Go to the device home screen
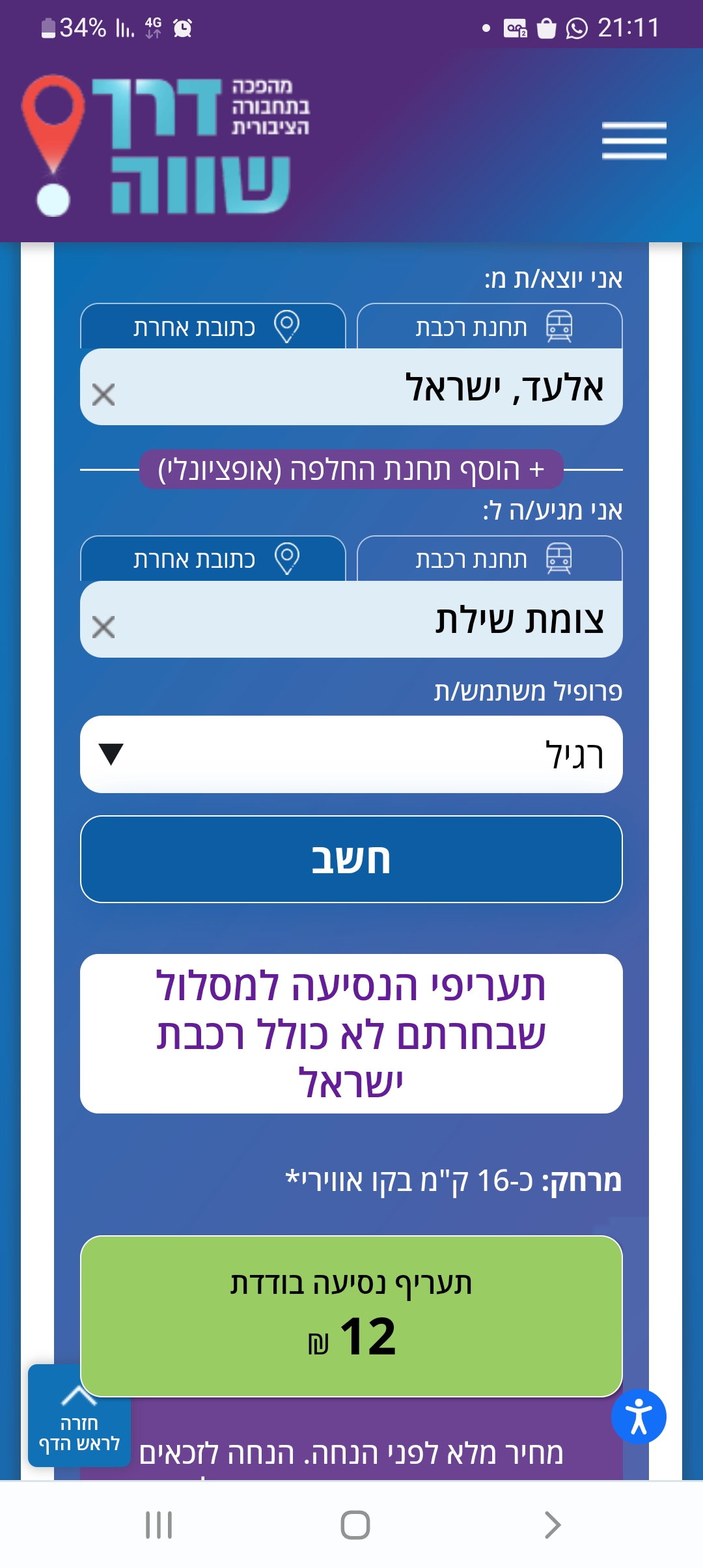The image size is (703, 1568). (355, 1524)
